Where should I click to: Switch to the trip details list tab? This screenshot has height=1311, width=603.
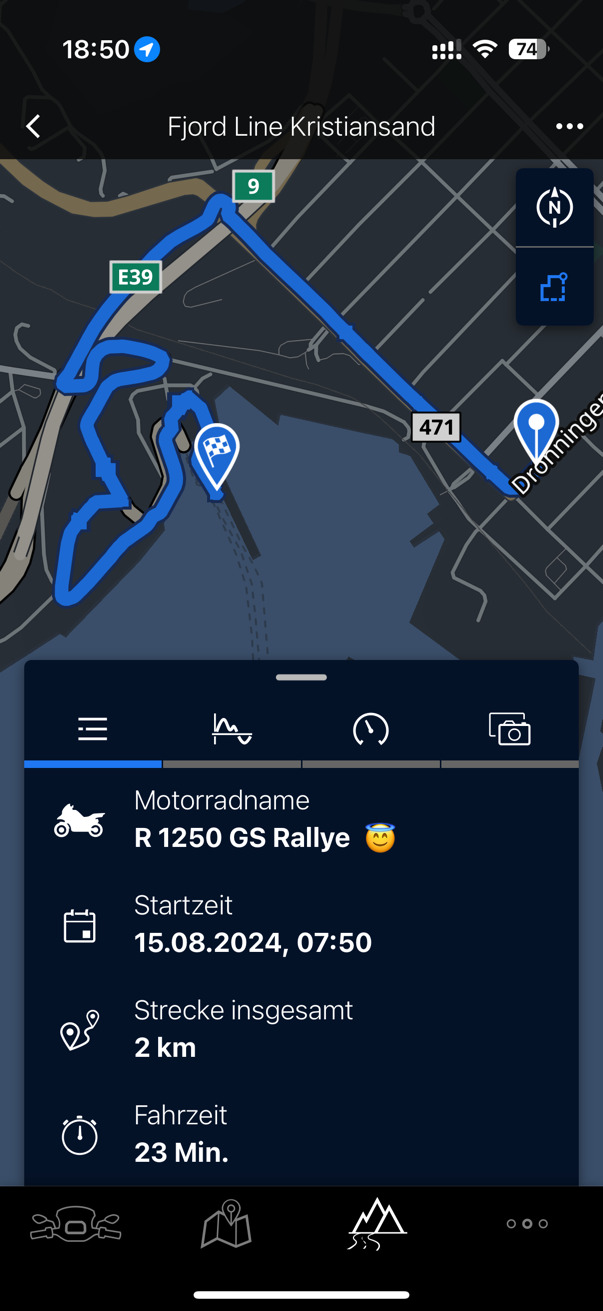pos(93,730)
